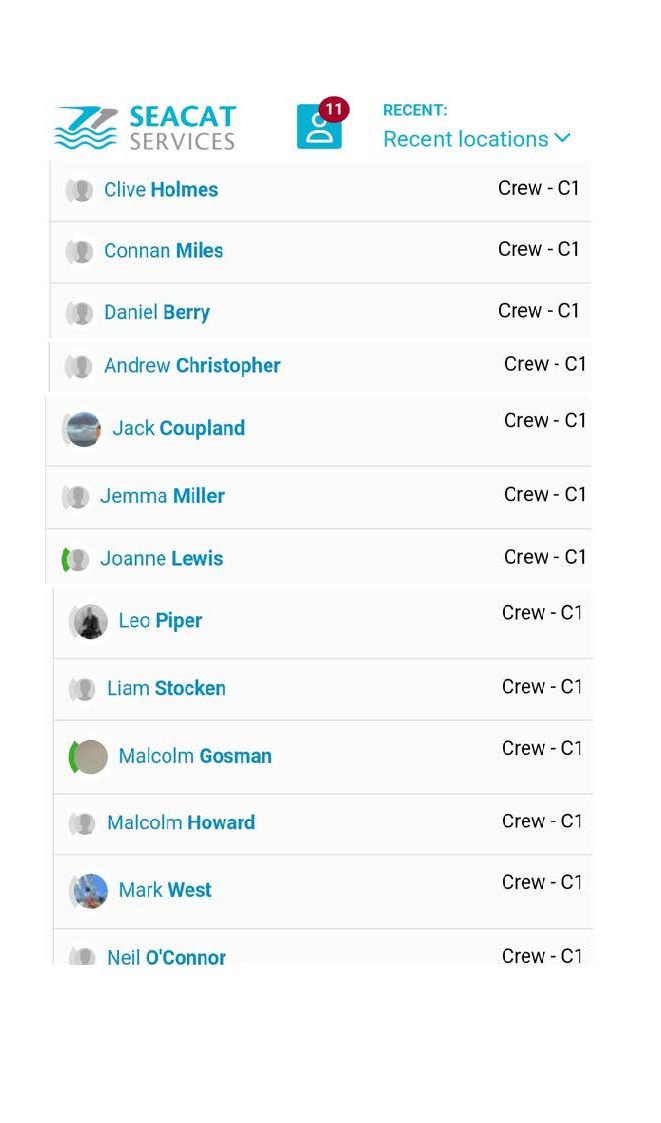Tap Andrew Christopher's entry
The width and height of the screenshot is (661, 1123).
(320, 366)
